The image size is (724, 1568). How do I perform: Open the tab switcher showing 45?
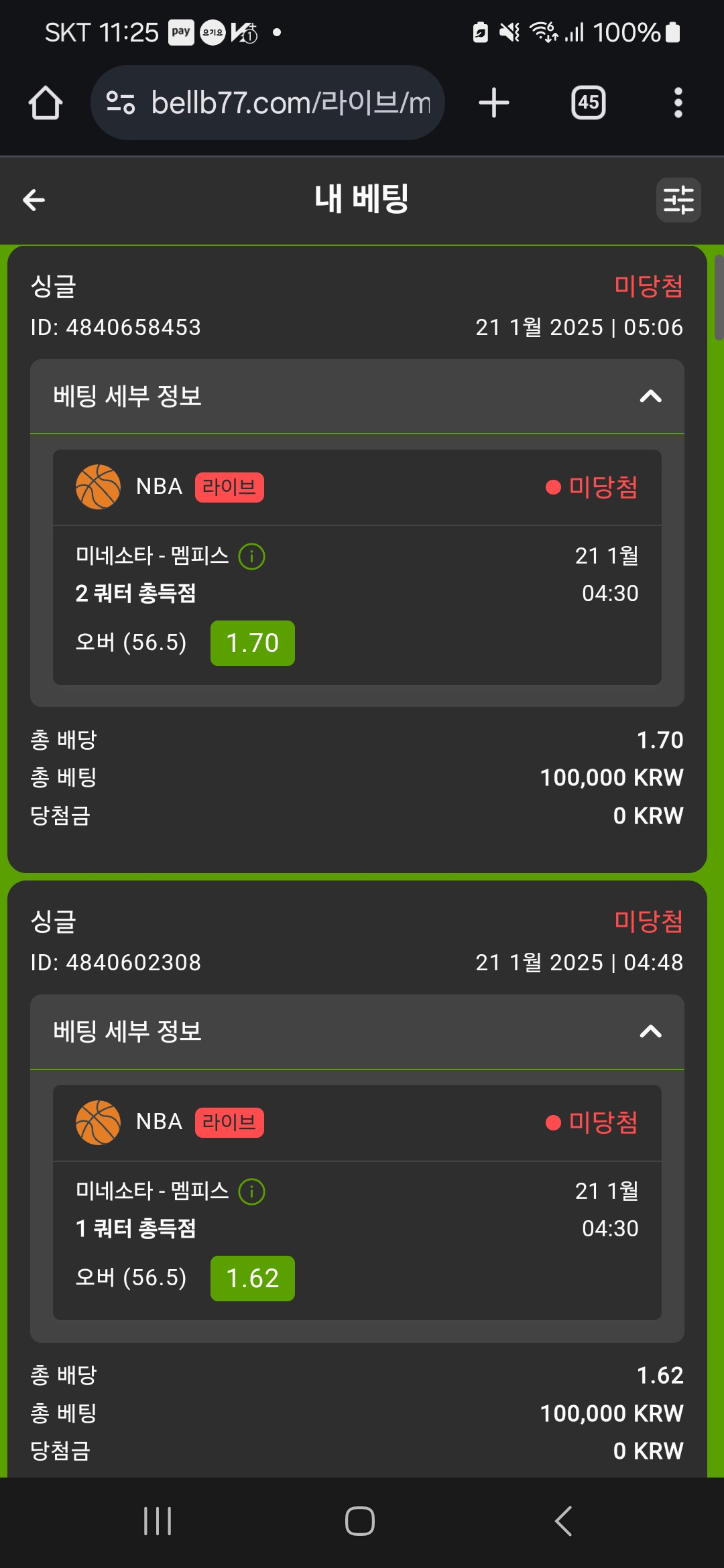tap(589, 103)
